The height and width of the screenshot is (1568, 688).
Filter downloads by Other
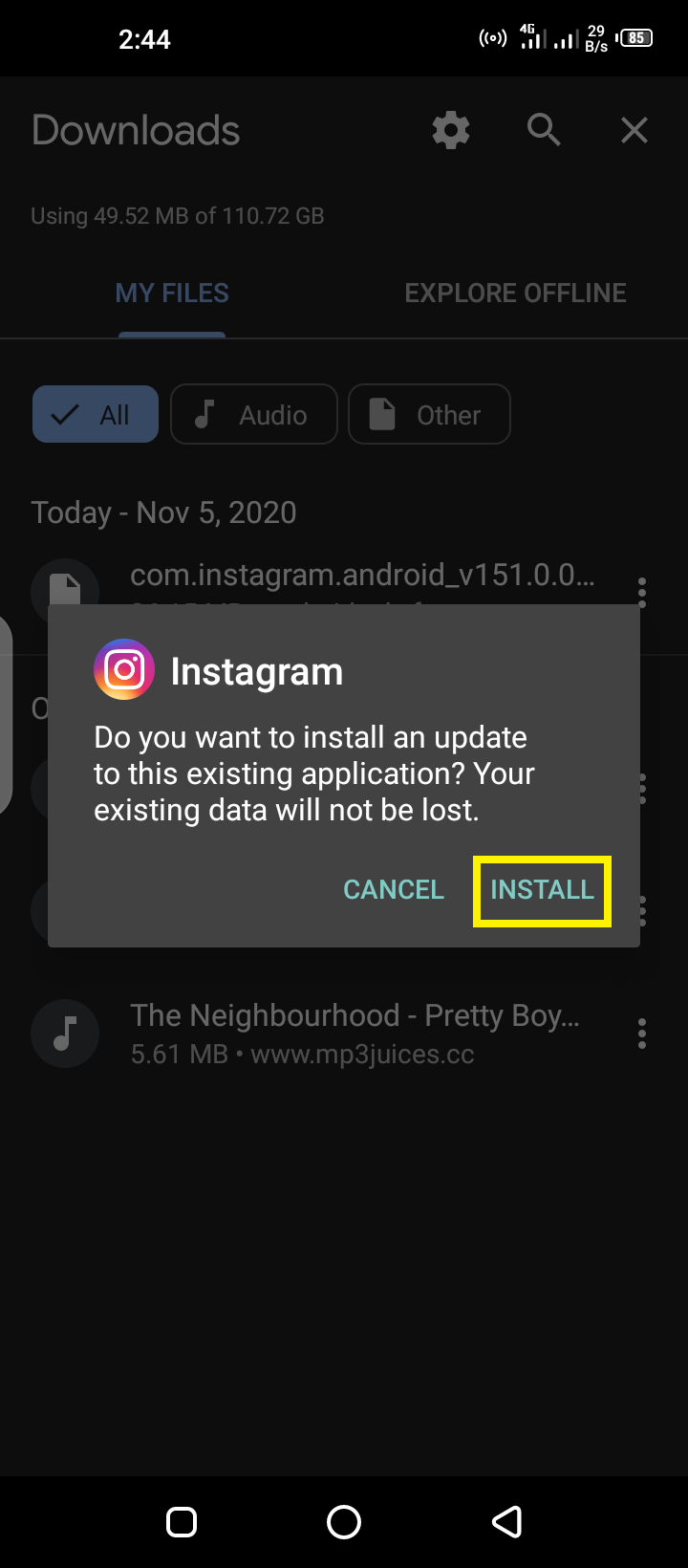coord(429,414)
